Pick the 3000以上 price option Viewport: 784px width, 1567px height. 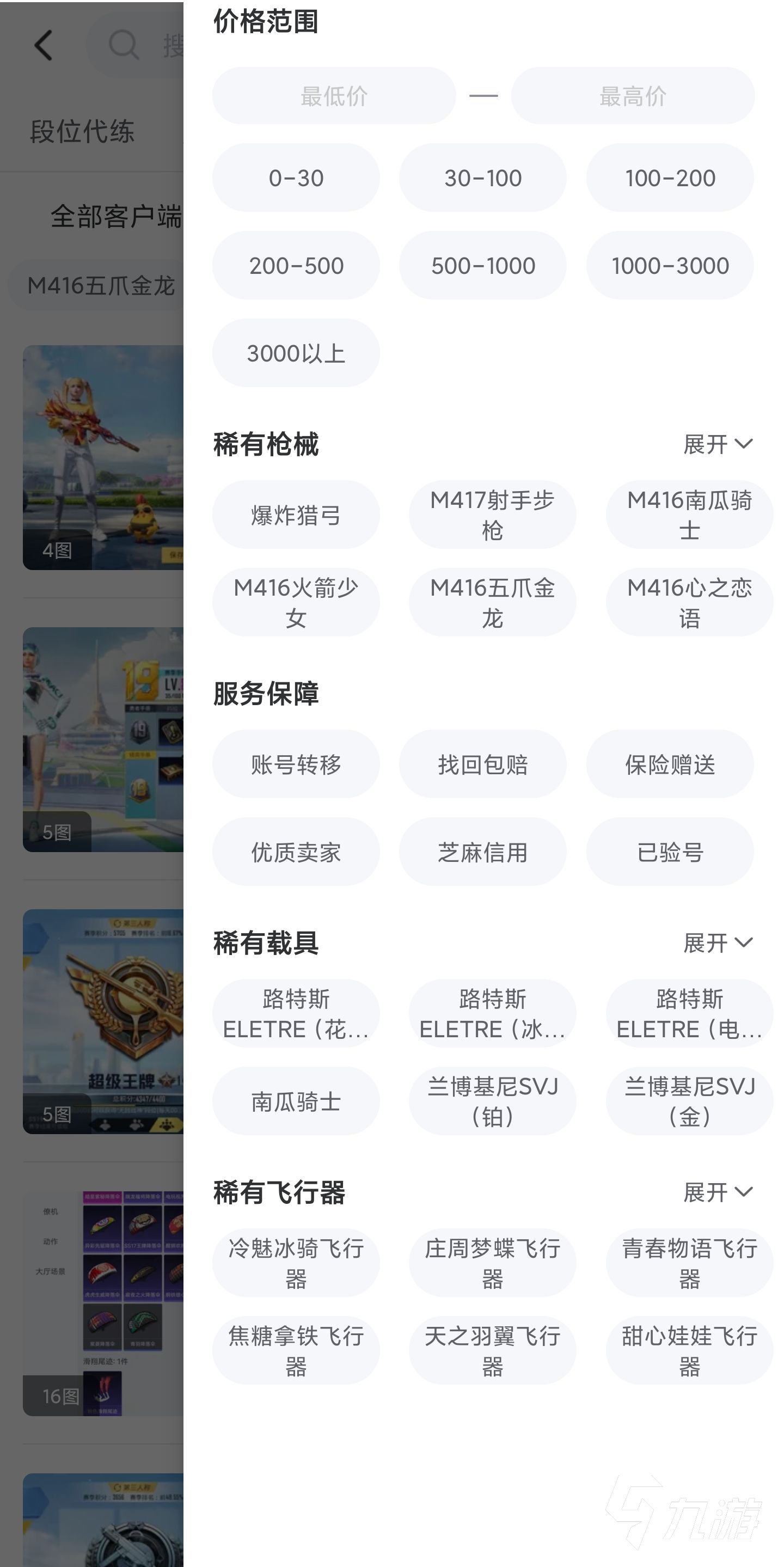(296, 353)
